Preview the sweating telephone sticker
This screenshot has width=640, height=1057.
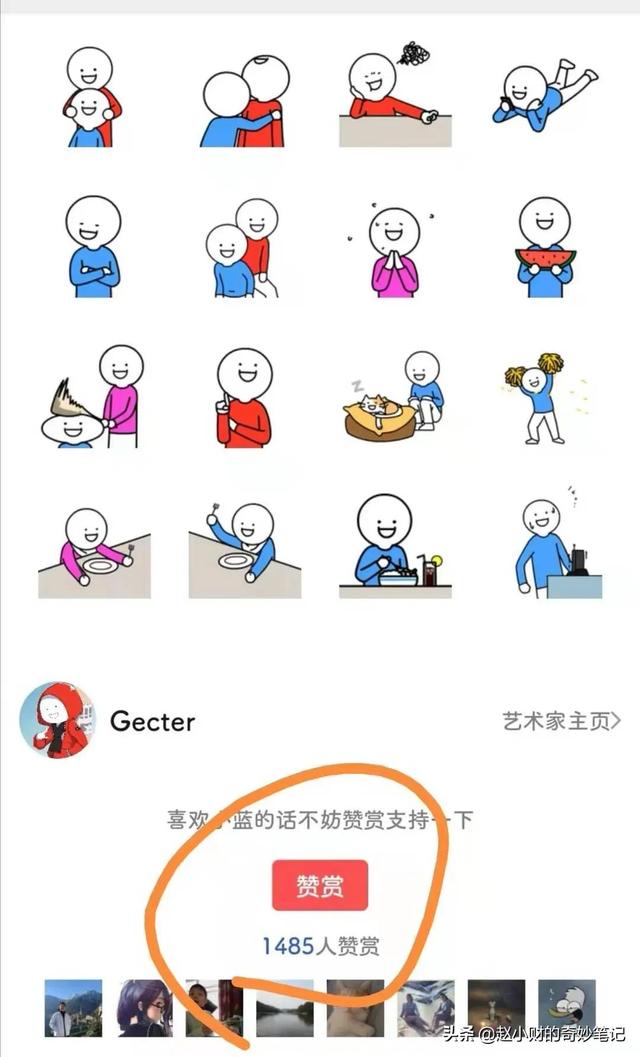pos(558,547)
